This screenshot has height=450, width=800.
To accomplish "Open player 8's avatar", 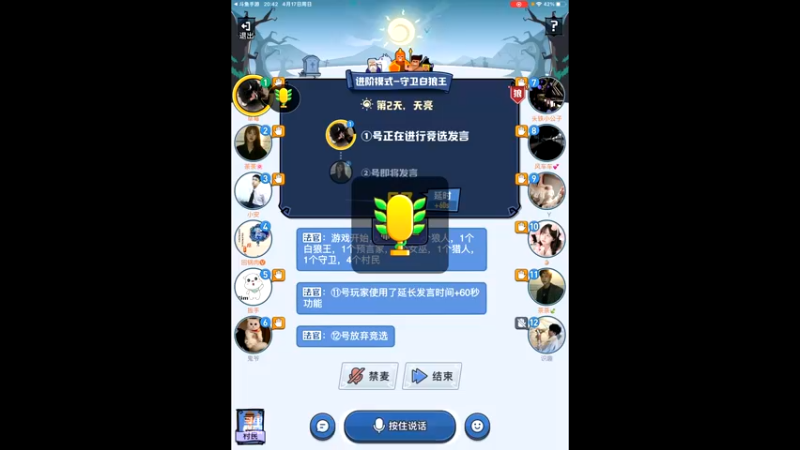I will tap(547, 143).
